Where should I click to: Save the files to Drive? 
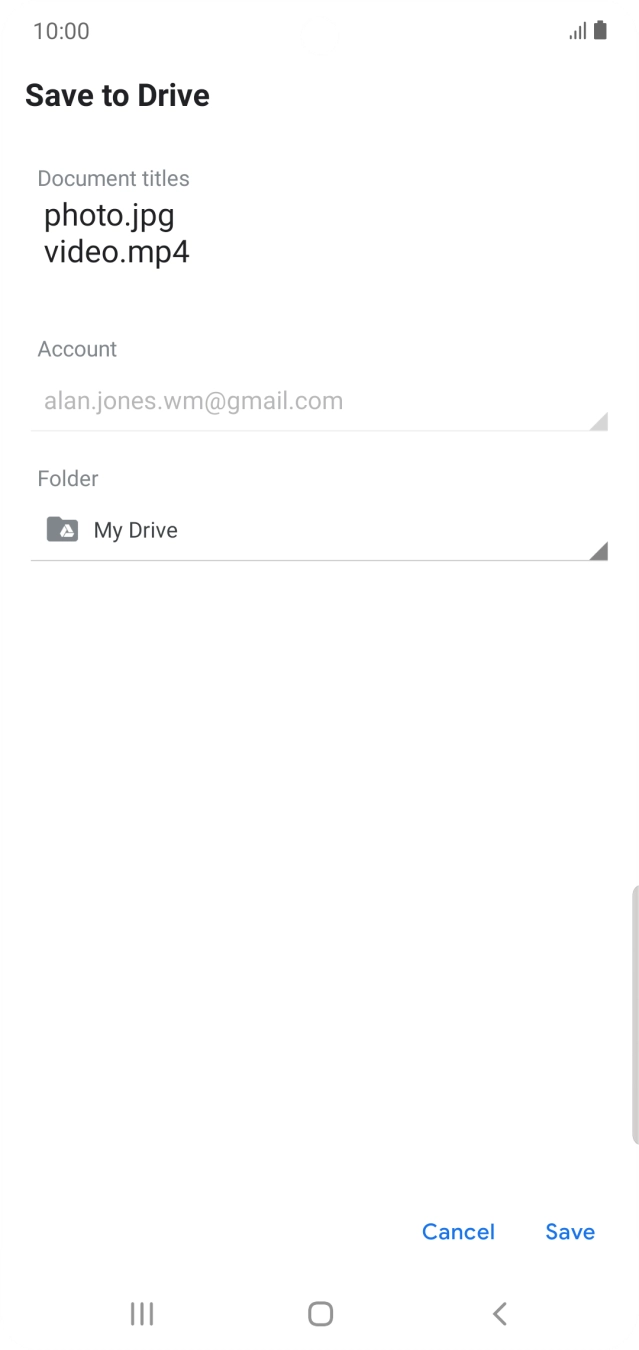pyautogui.click(x=570, y=1232)
